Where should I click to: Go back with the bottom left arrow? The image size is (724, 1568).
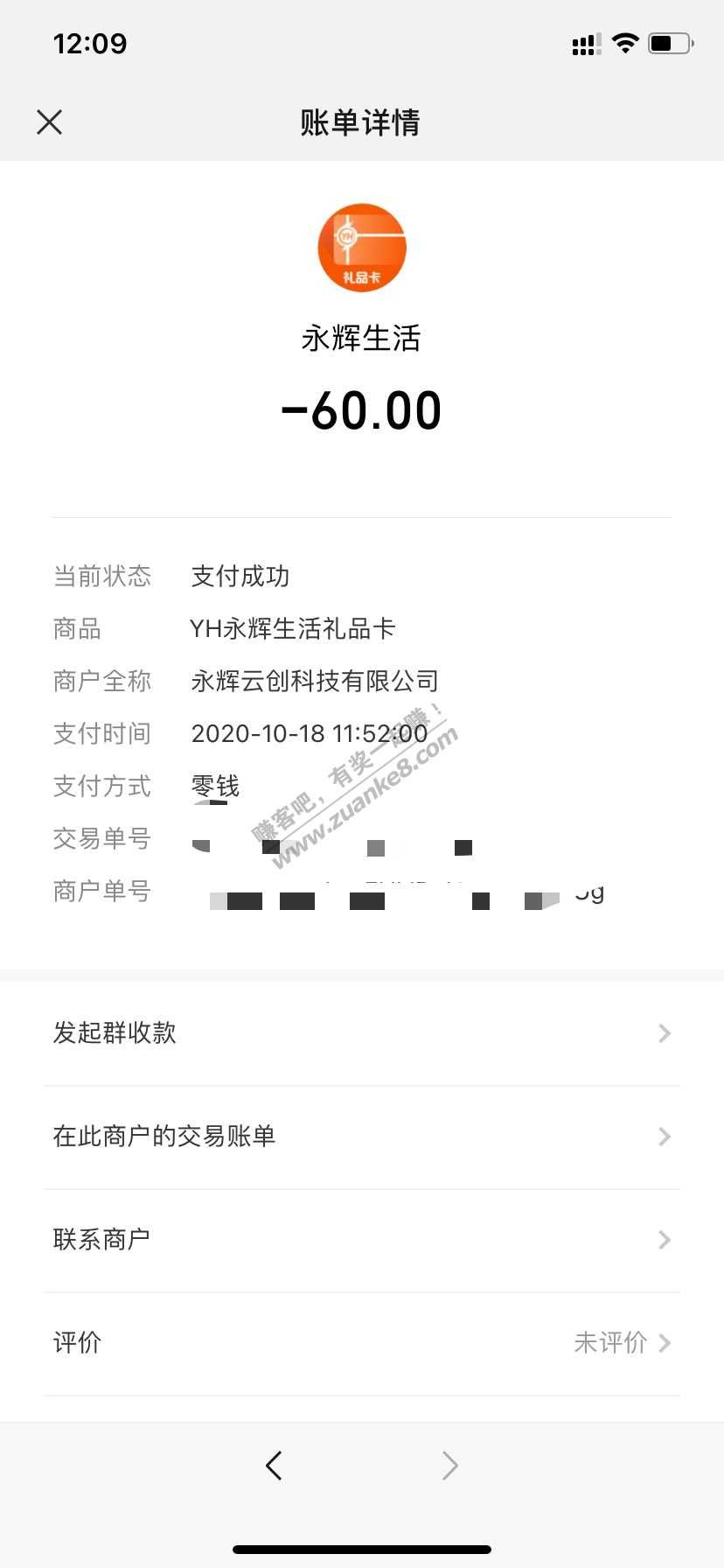pos(274,1465)
